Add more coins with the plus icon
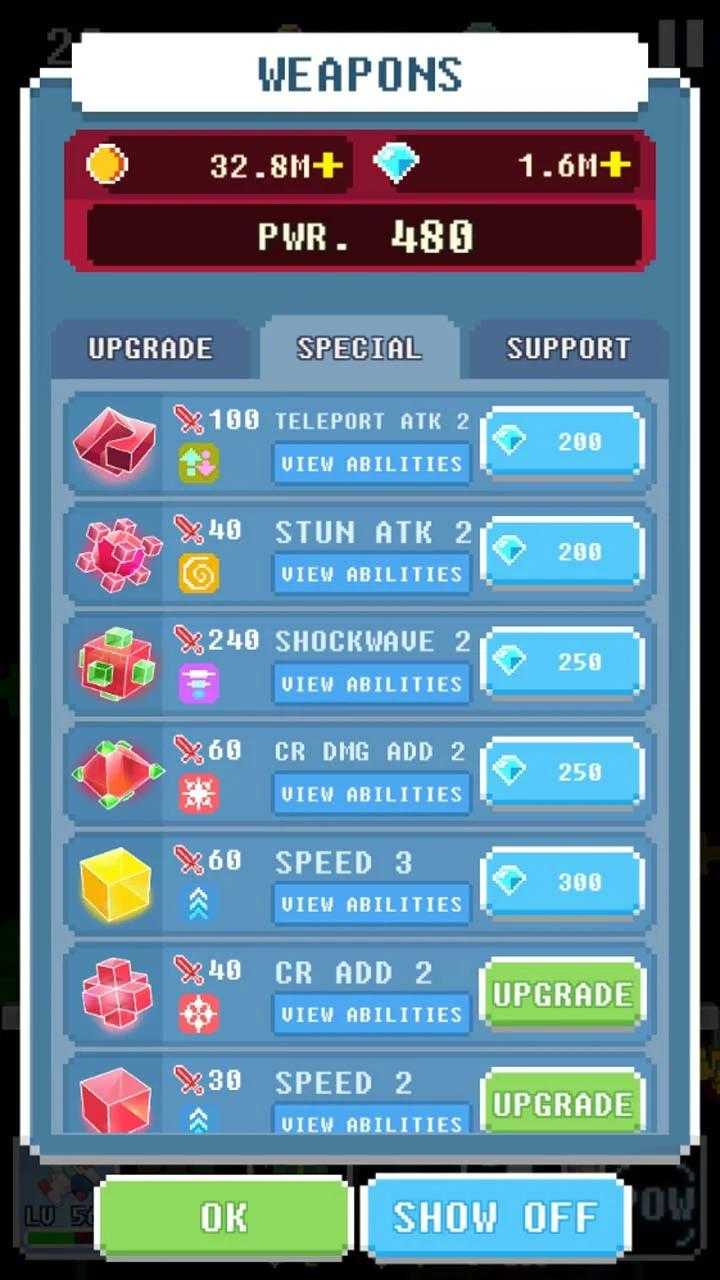 (326, 166)
